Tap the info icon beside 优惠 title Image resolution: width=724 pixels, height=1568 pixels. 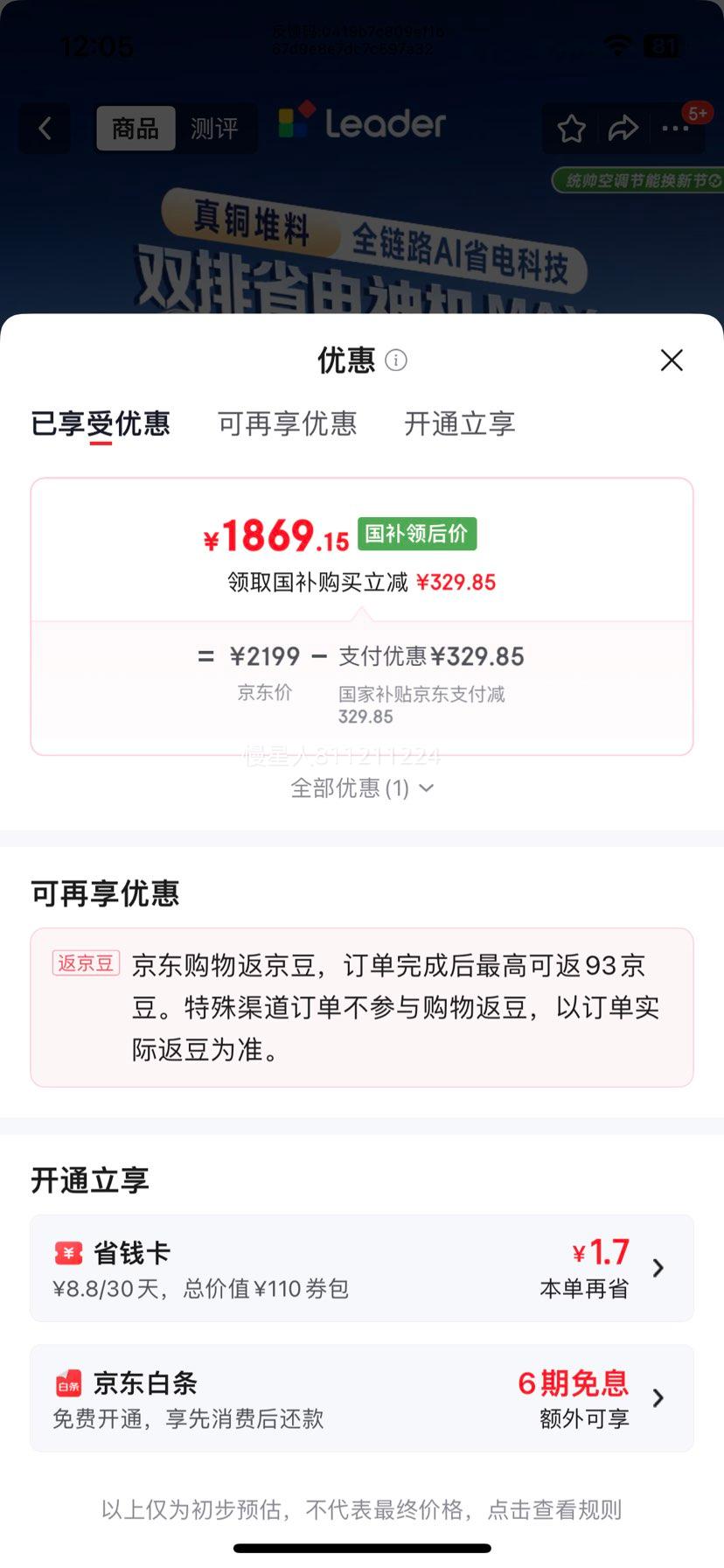[398, 360]
